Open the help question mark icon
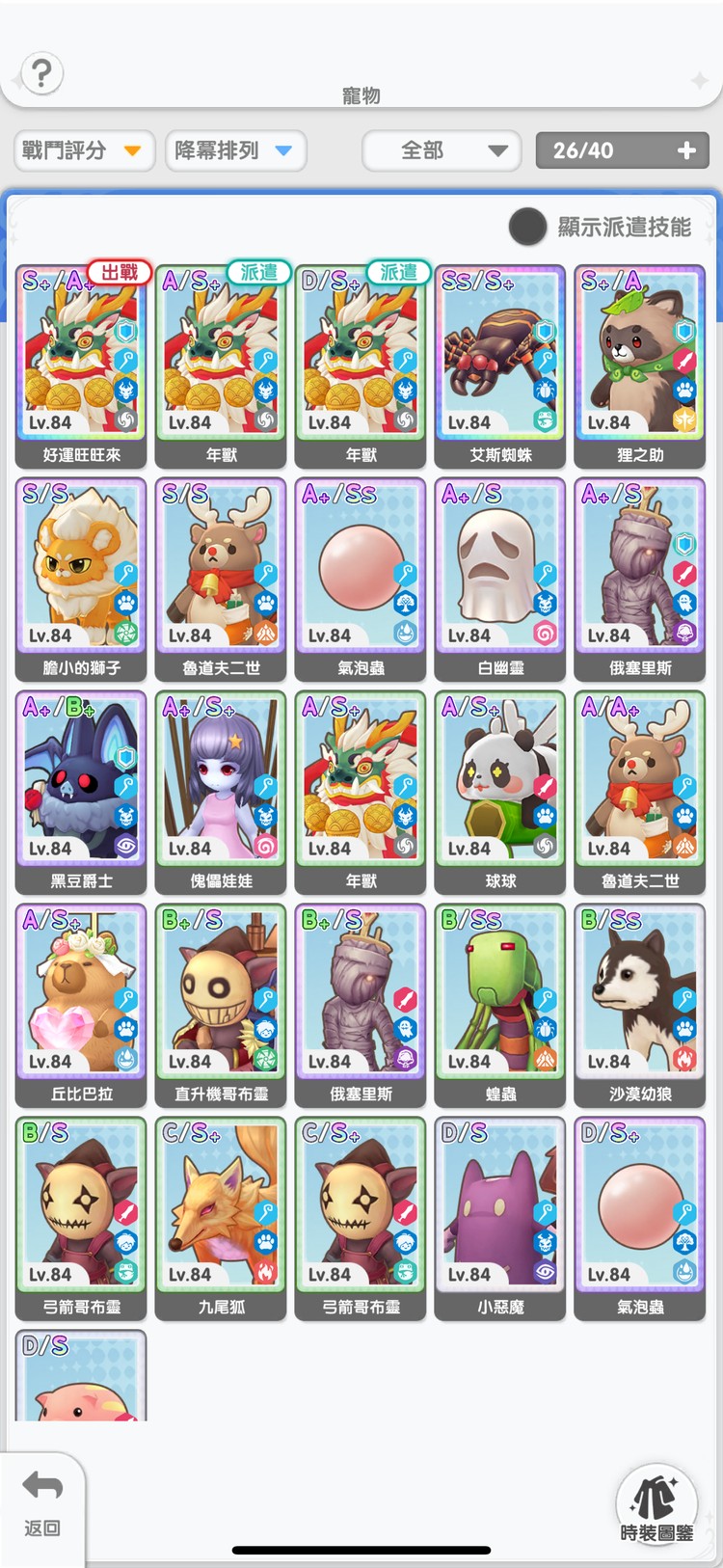This screenshot has width=723, height=1568. point(41,73)
